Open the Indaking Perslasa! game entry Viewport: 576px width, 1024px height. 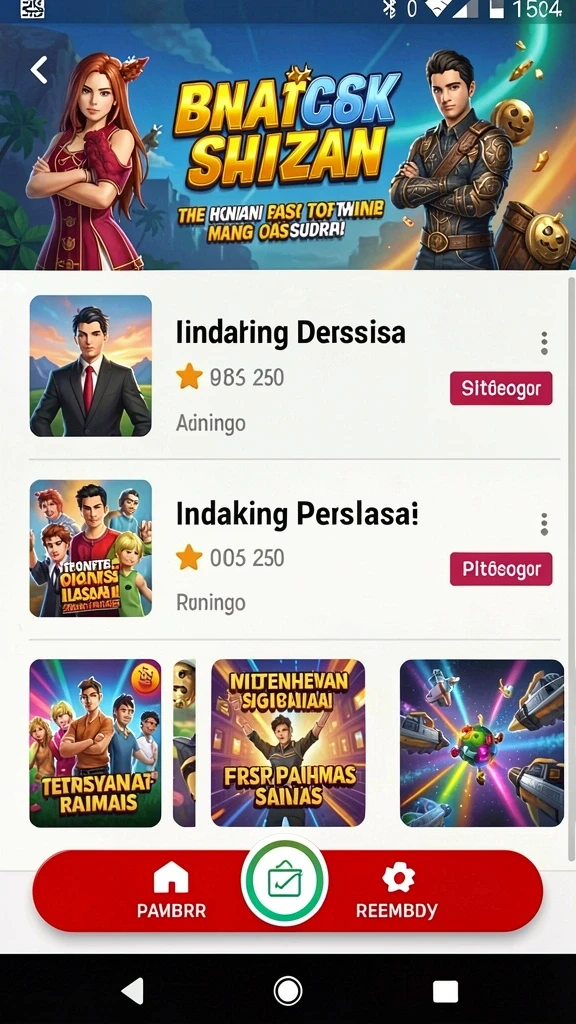288,549
